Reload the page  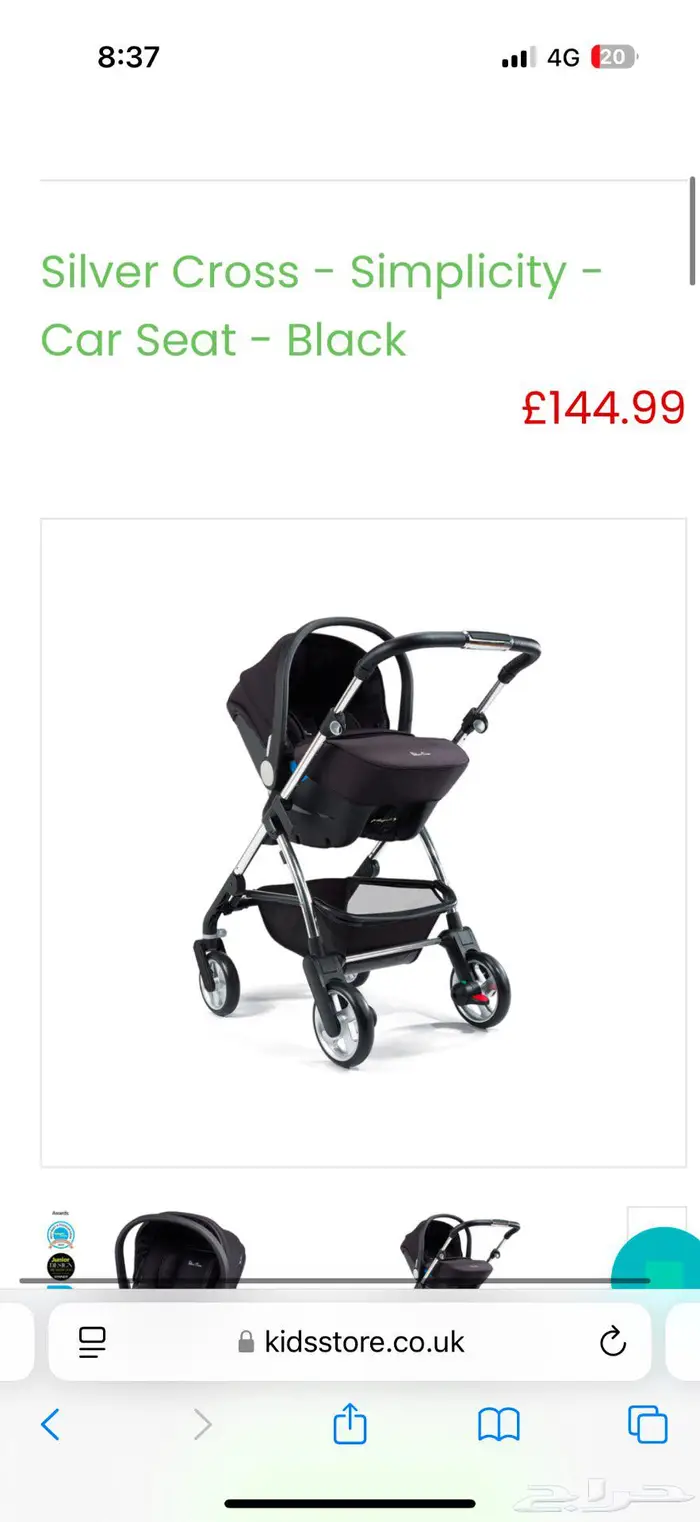612,1342
